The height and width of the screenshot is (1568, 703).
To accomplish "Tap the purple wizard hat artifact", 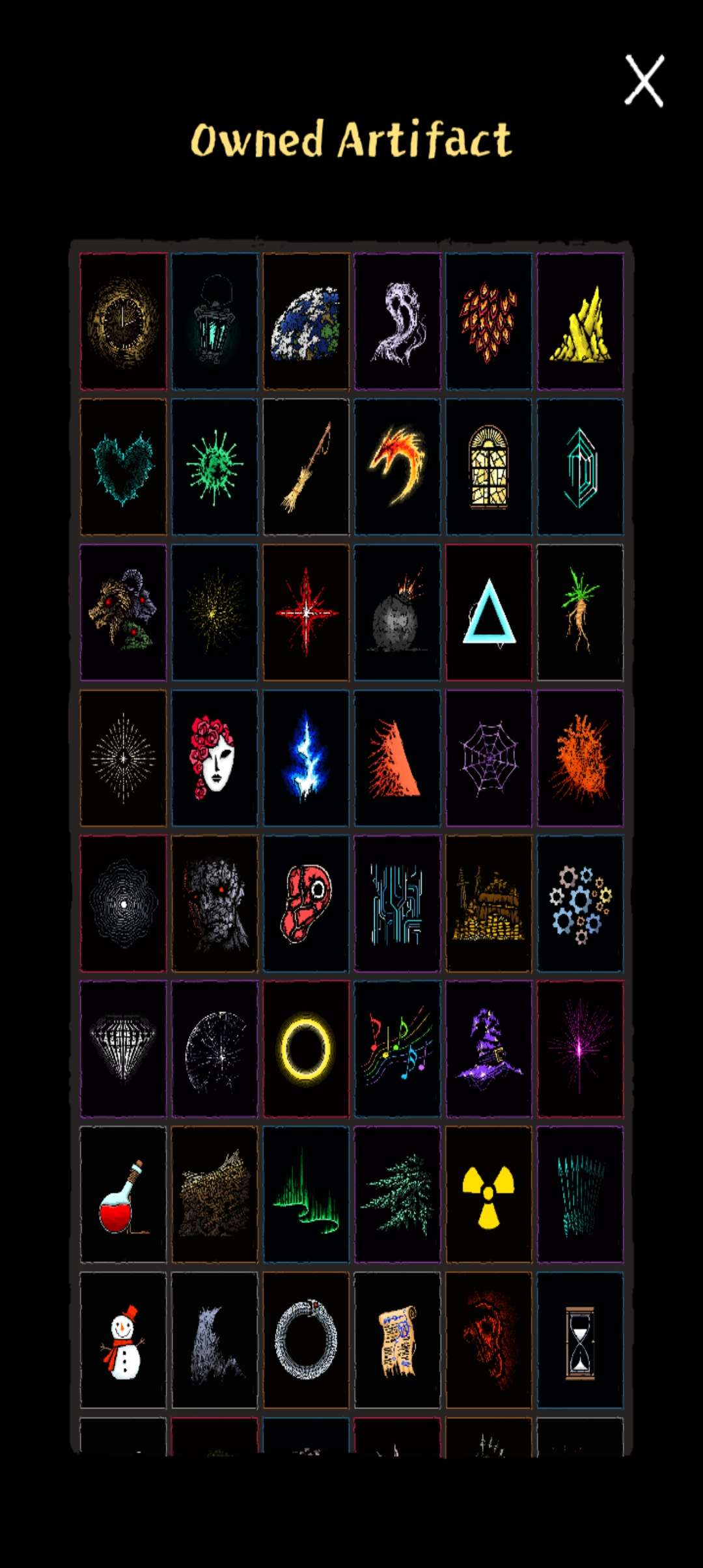I will tap(489, 1049).
